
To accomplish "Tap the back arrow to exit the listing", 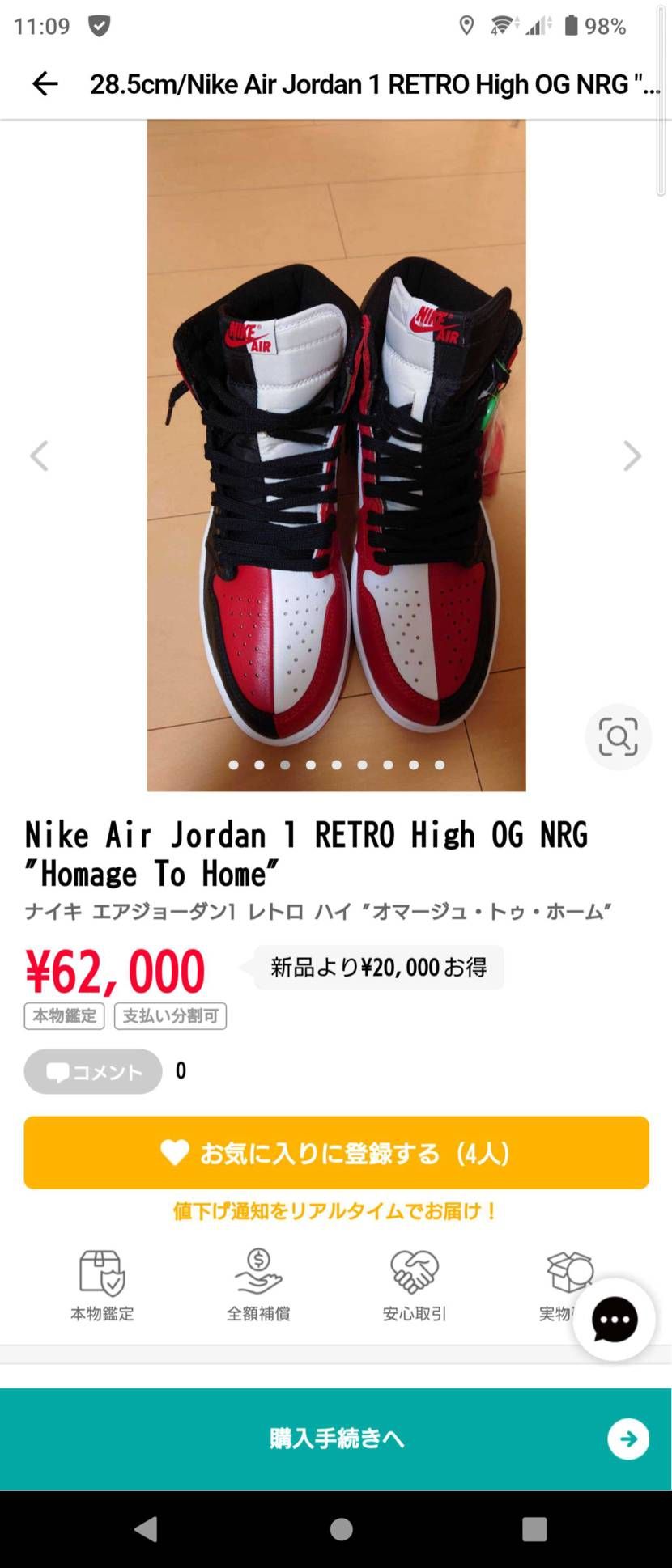I will tap(45, 84).
